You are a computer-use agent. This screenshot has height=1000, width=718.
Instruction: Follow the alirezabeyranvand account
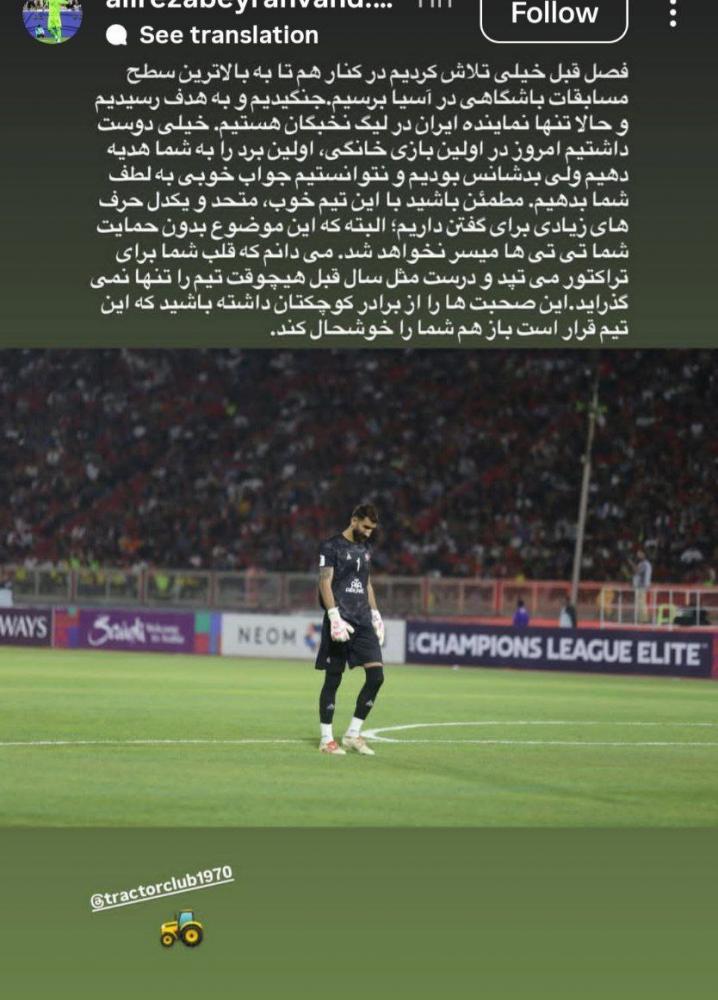point(554,14)
